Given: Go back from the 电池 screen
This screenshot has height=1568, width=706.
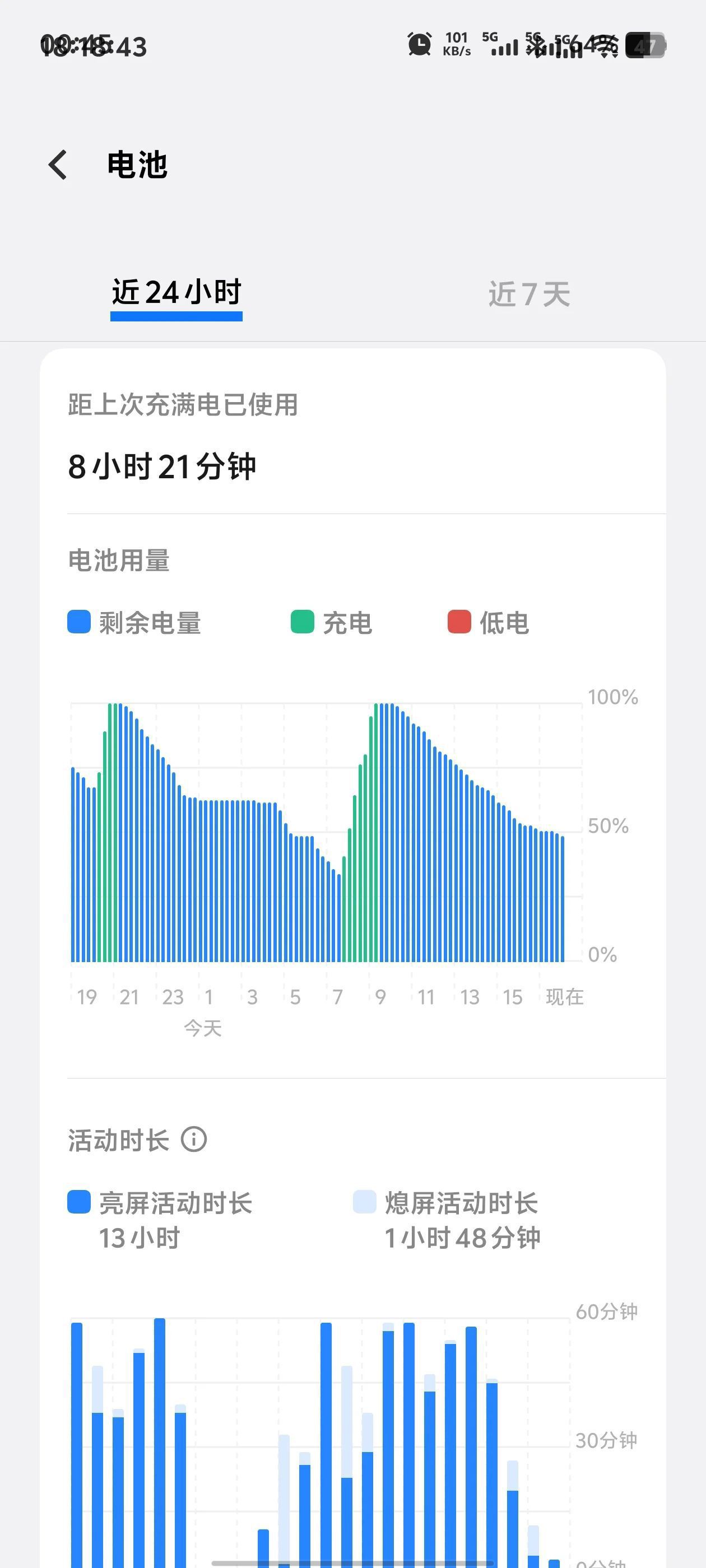Looking at the screenshot, I should point(58,165).
